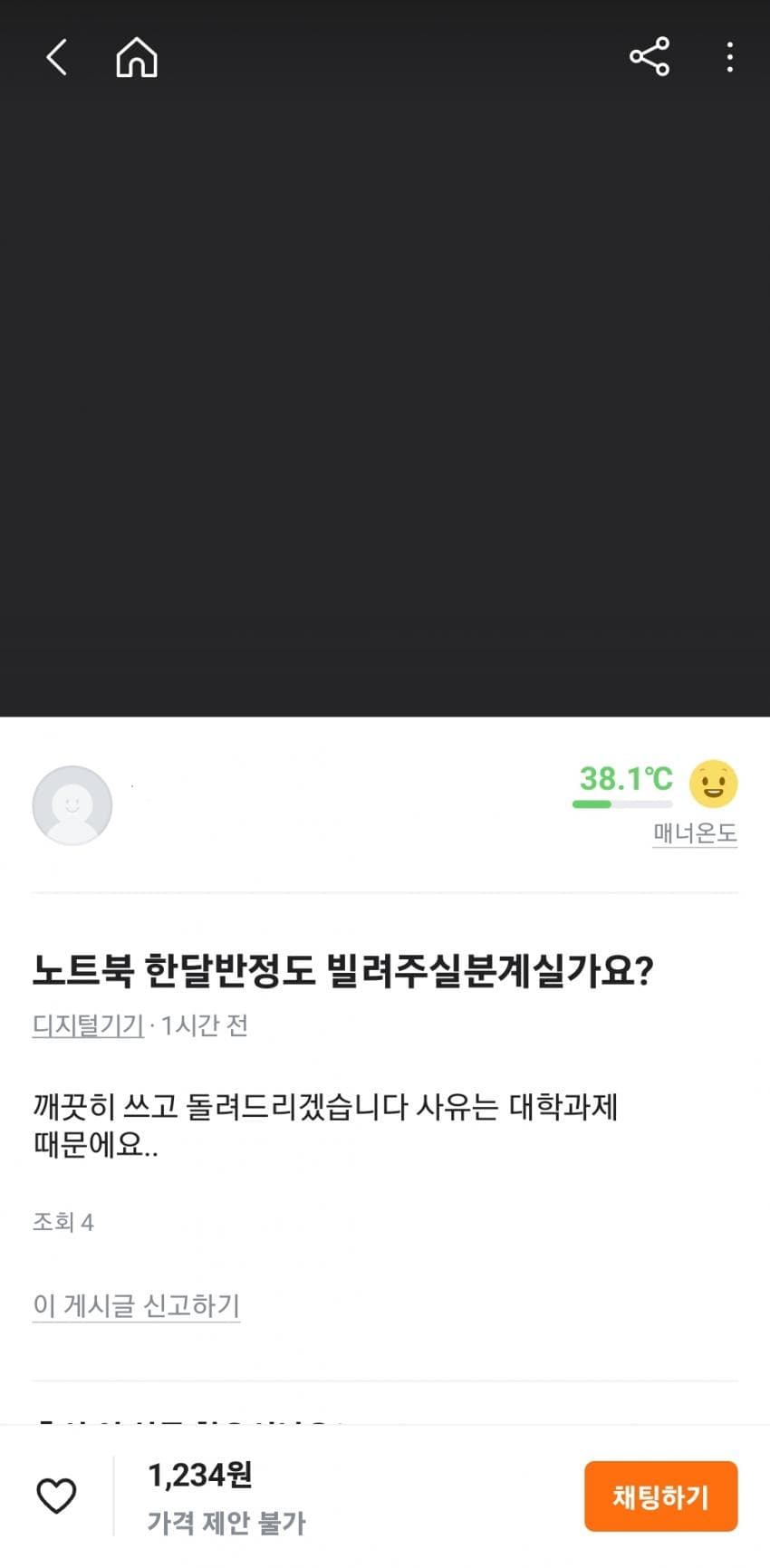Open the 매너온도 info link
Viewport: 770px width, 1568px height.
[x=695, y=832]
